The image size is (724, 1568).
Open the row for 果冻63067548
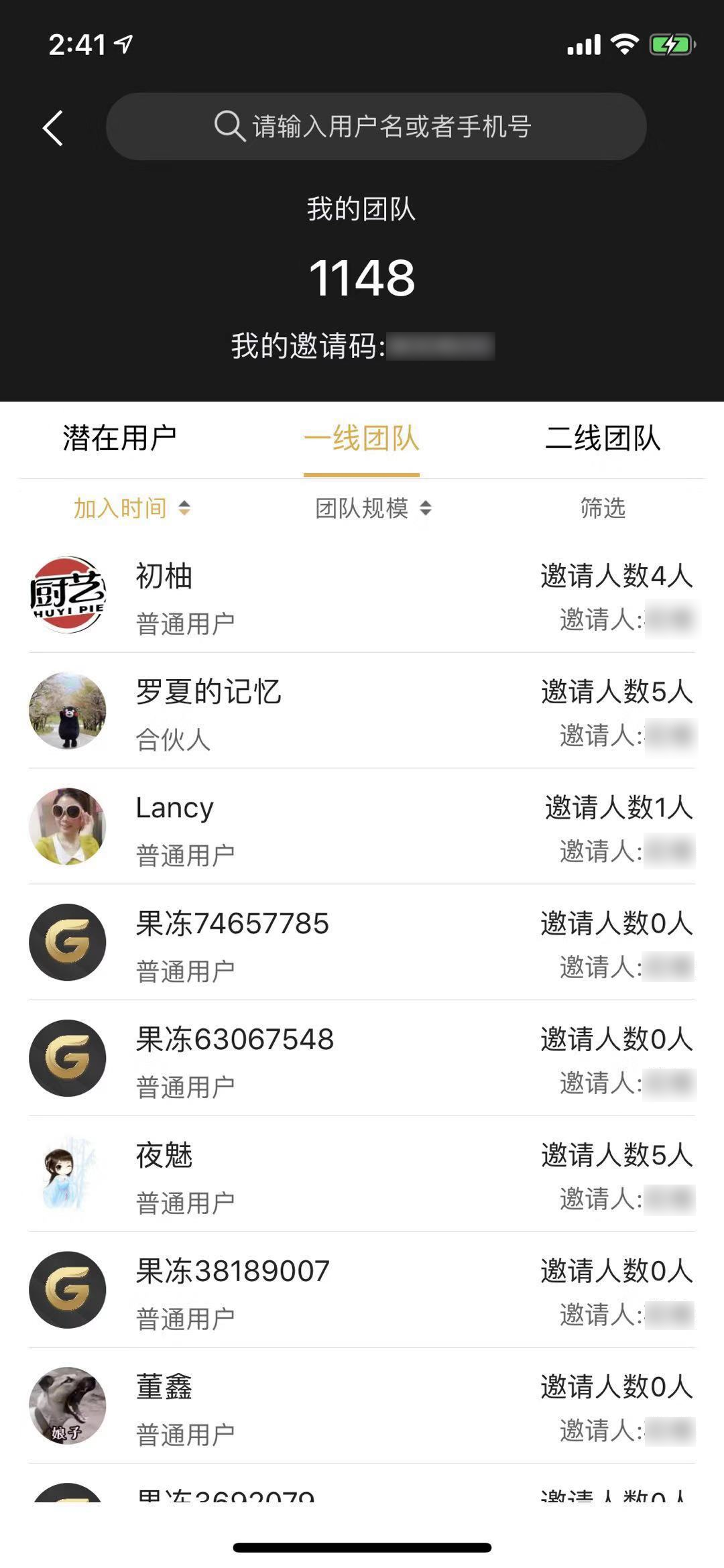362,1059
